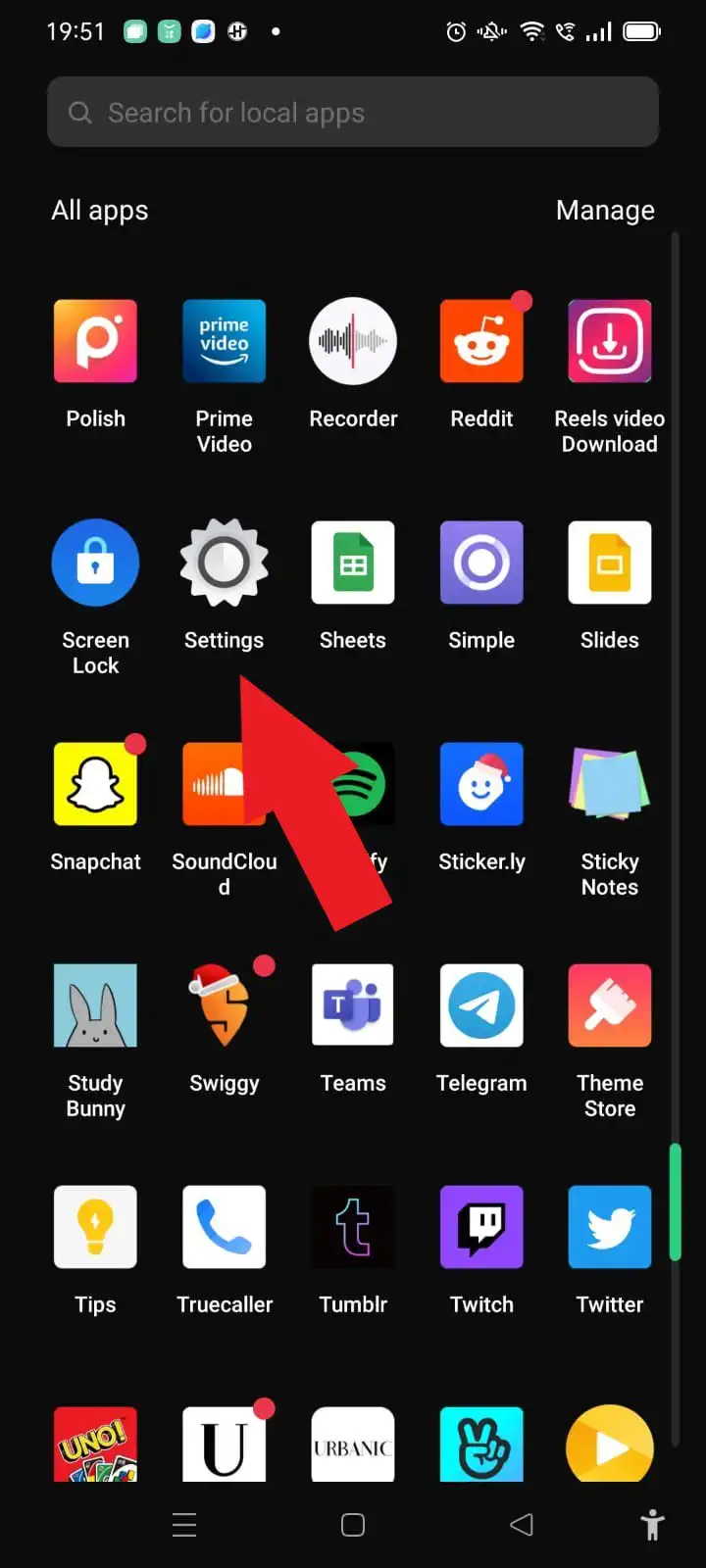Launch Snapchat
Screen dimensions: 706x1568
[x=95, y=785]
